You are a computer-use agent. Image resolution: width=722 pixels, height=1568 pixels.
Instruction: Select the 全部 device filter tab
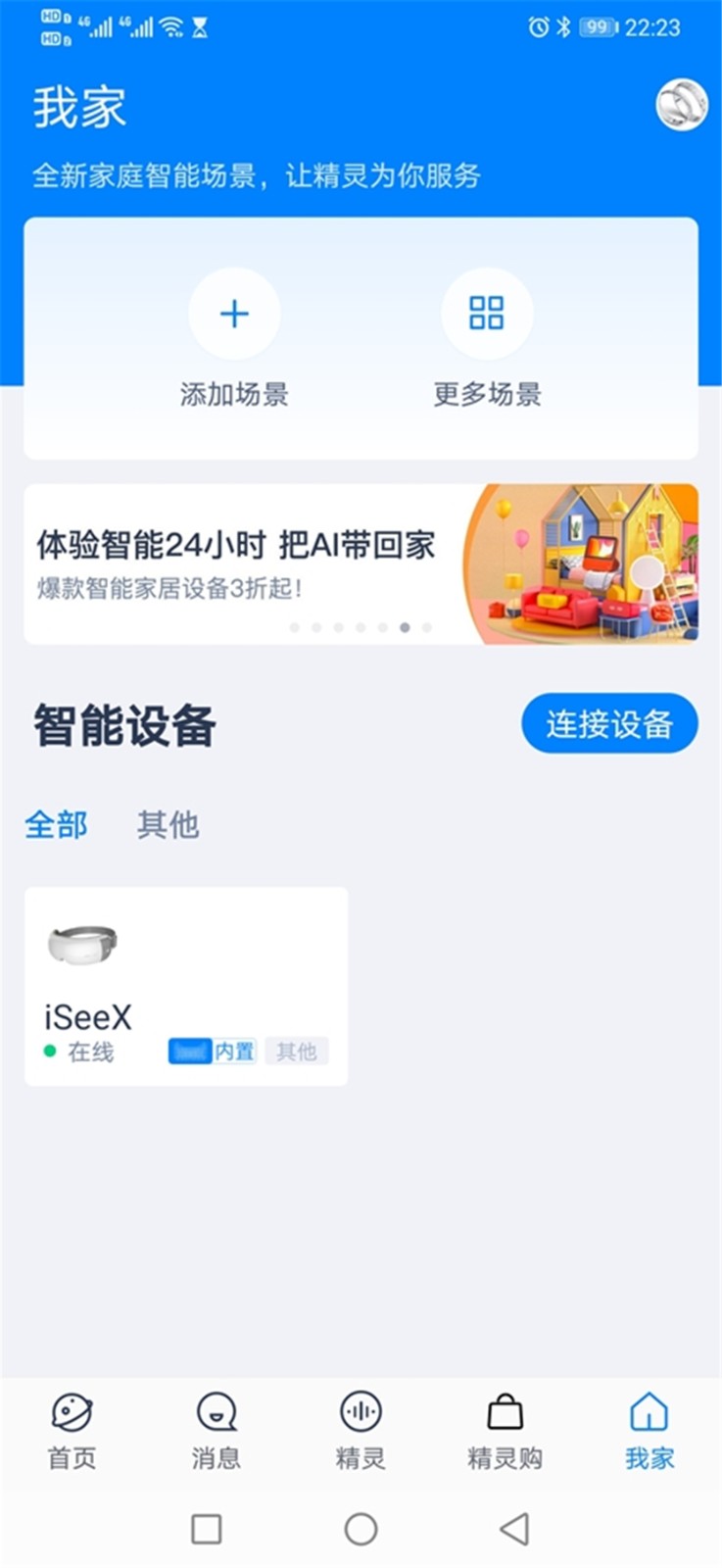tap(56, 824)
